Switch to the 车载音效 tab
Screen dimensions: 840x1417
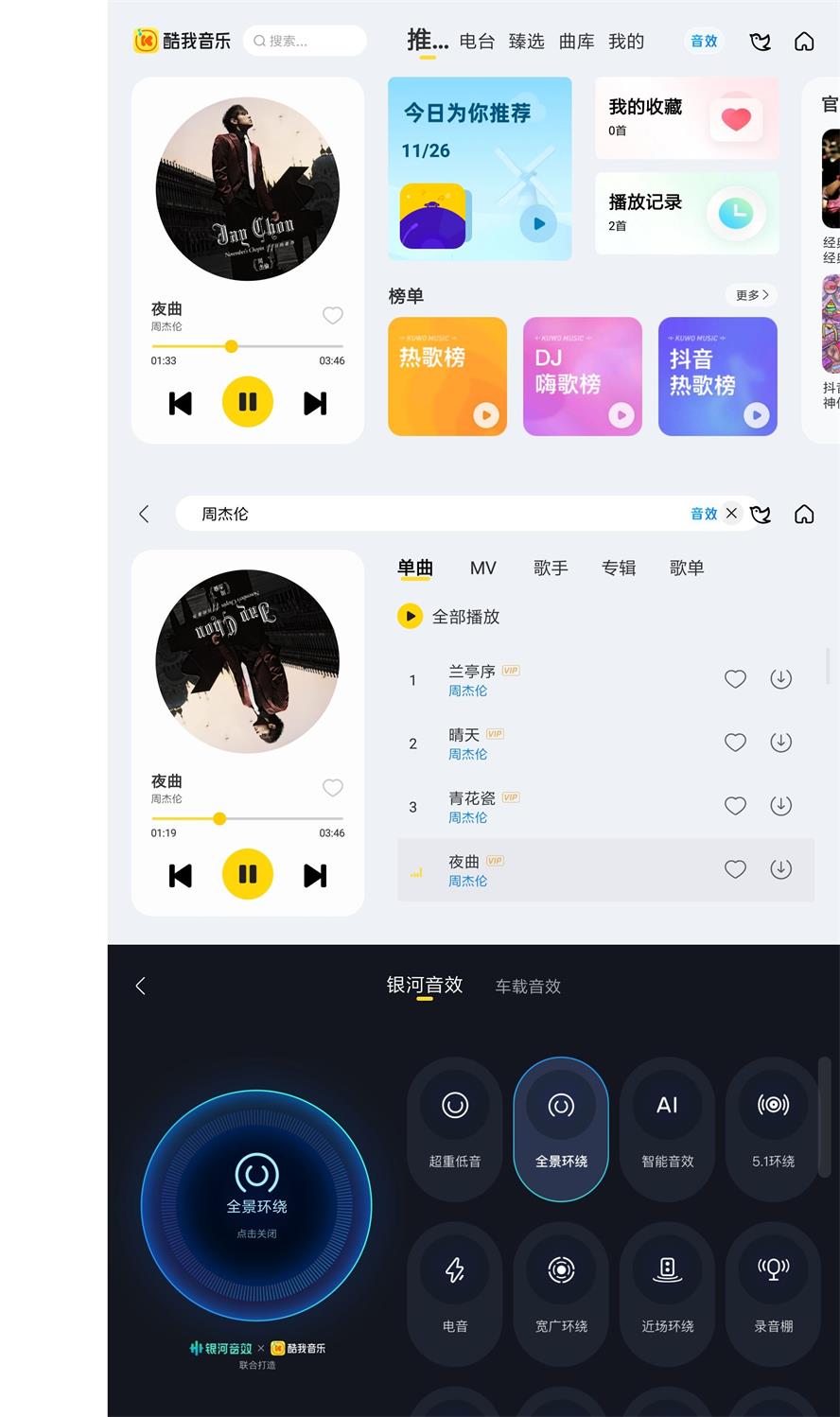point(528,987)
